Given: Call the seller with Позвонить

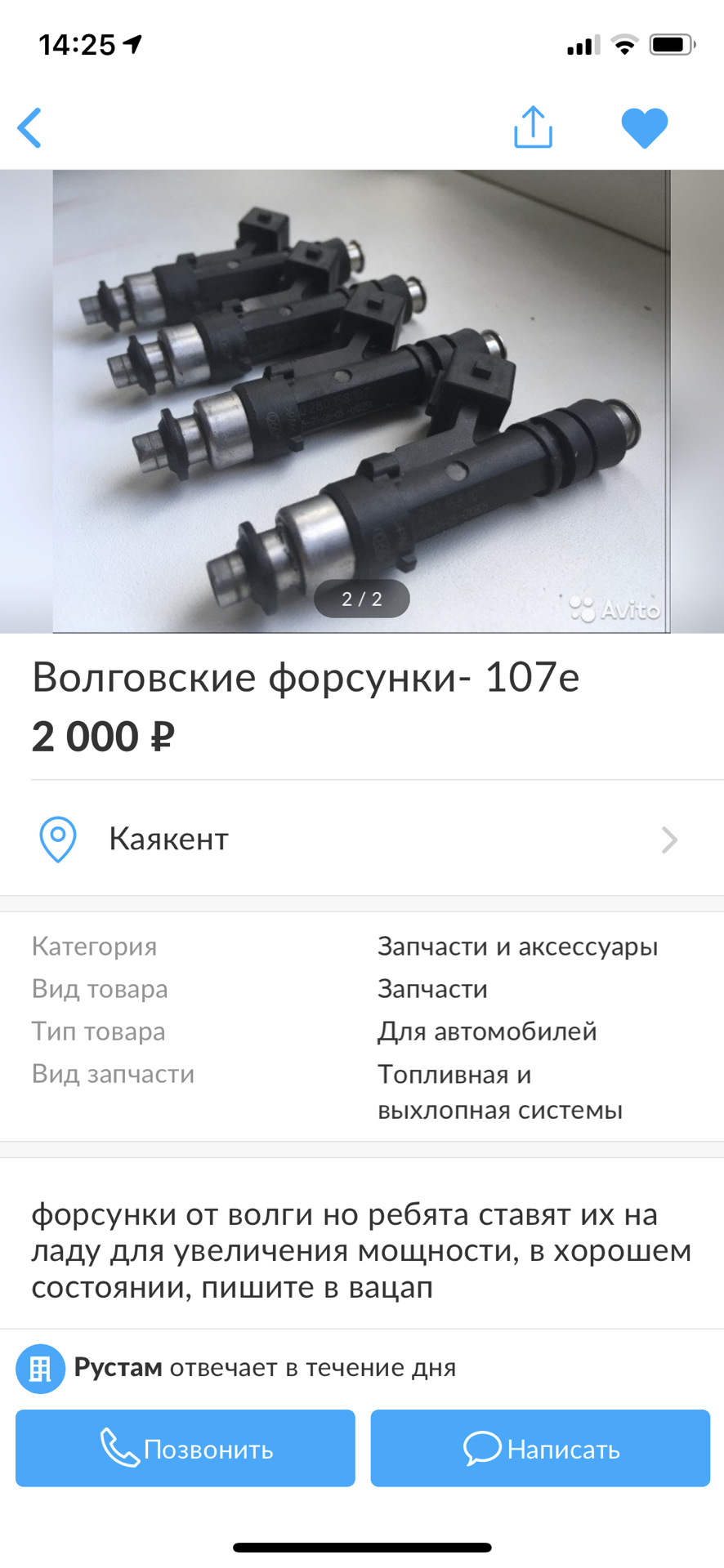Looking at the screenshot, I should point(185,1448).
